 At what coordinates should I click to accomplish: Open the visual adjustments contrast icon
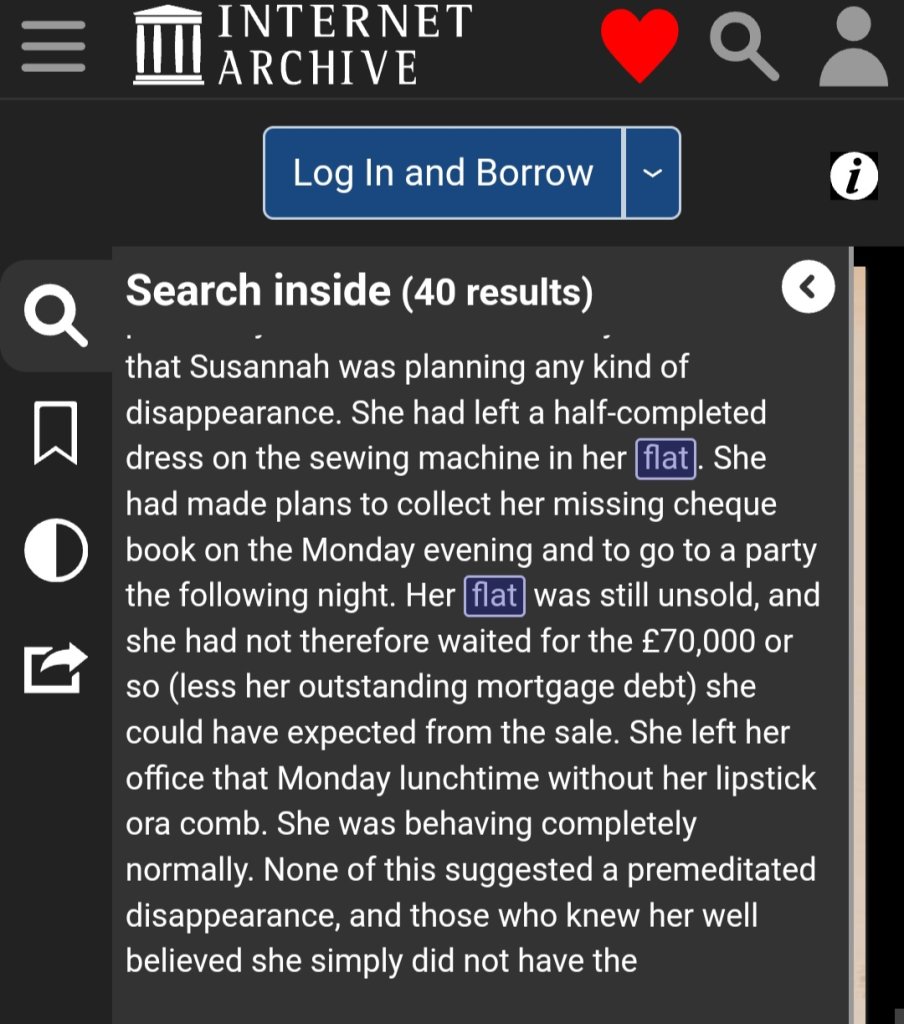(55, 552)
